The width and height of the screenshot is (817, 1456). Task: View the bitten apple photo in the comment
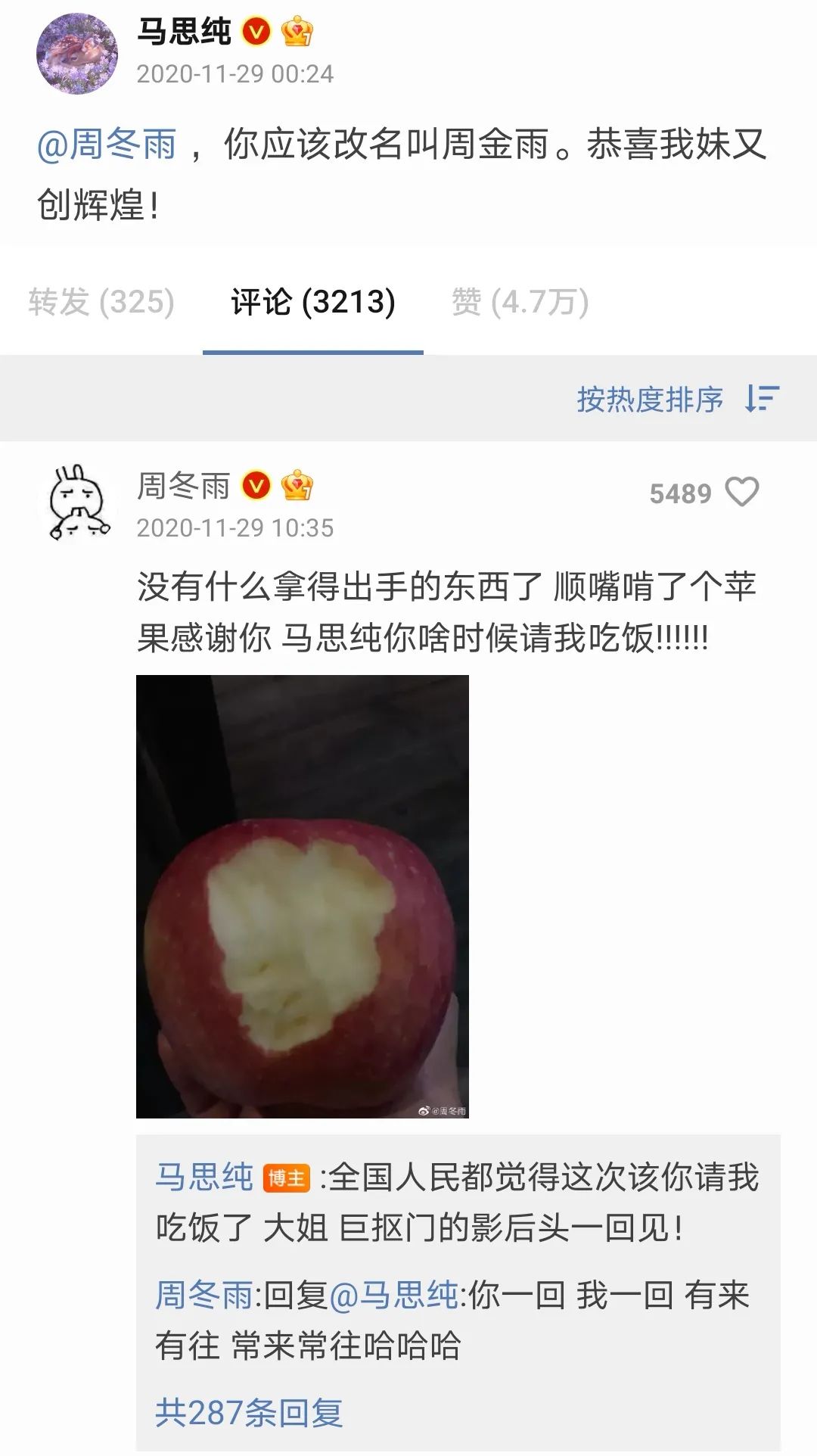[x=302, y=896]
